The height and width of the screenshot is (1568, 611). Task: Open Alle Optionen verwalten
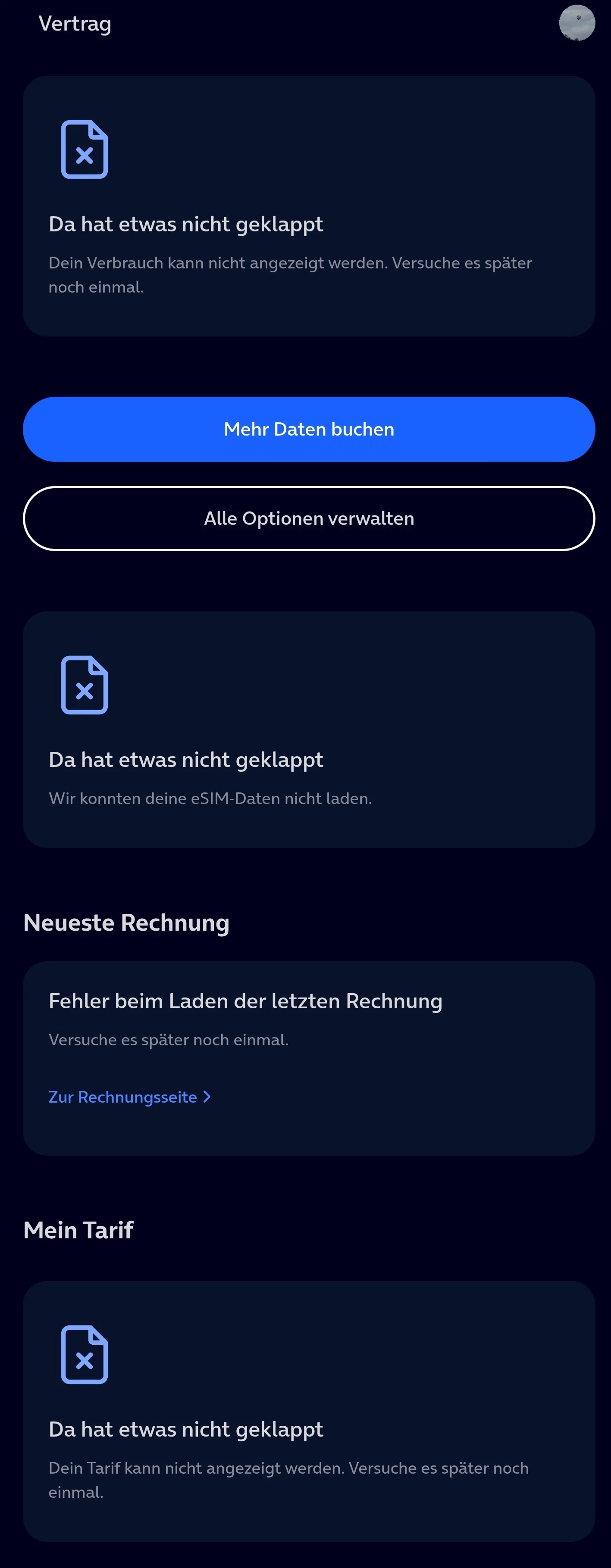tap(309, 519)
